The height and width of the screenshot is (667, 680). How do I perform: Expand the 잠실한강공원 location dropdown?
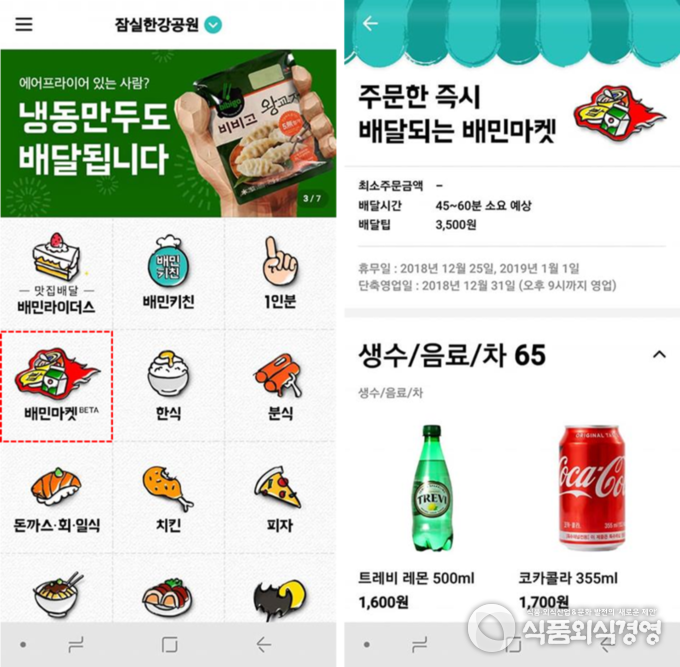212,25
